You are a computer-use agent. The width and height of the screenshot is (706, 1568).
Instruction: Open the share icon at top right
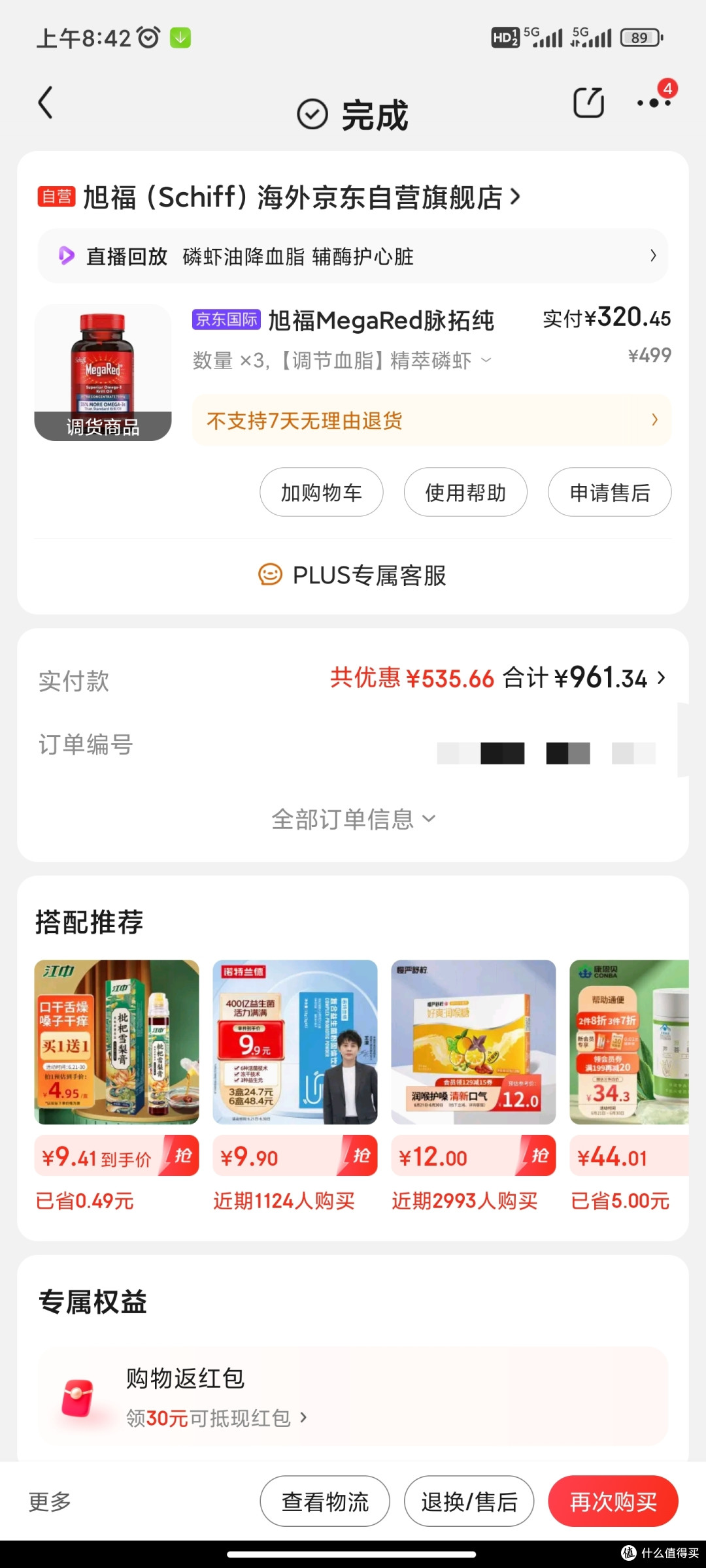click(x=588, y=103)
